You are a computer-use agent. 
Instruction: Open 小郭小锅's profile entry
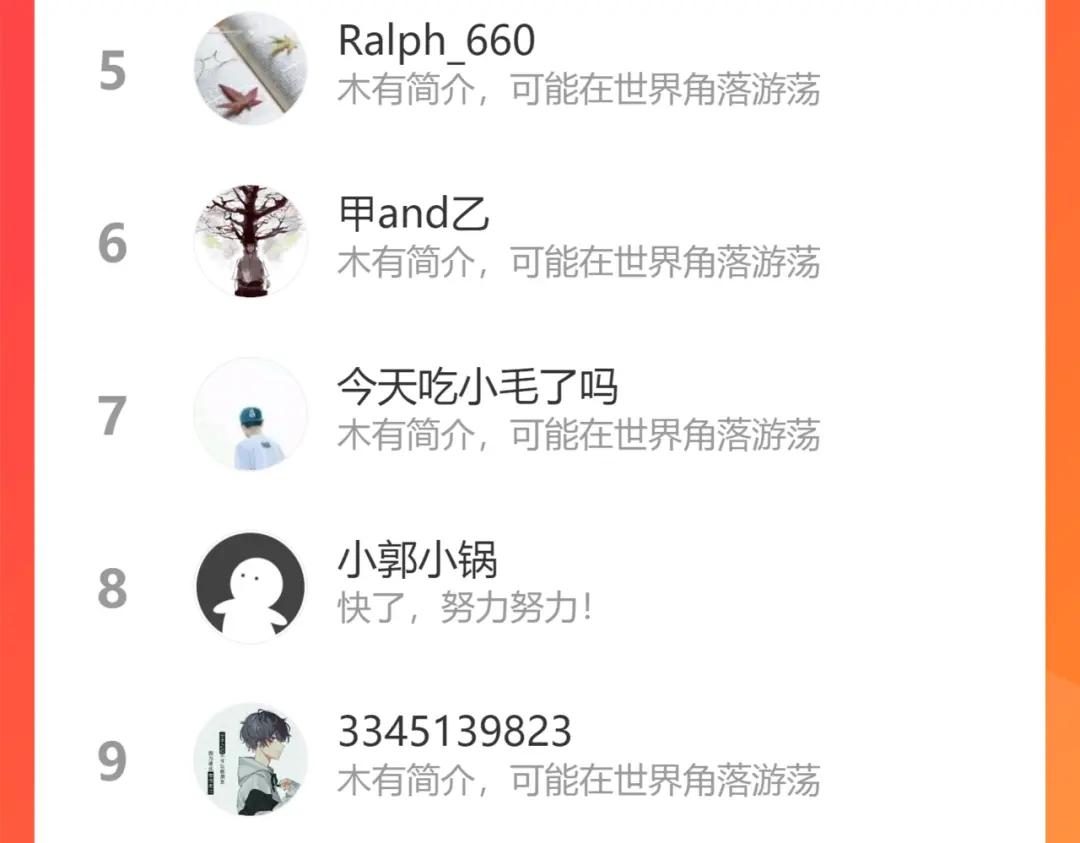point(417,561)
